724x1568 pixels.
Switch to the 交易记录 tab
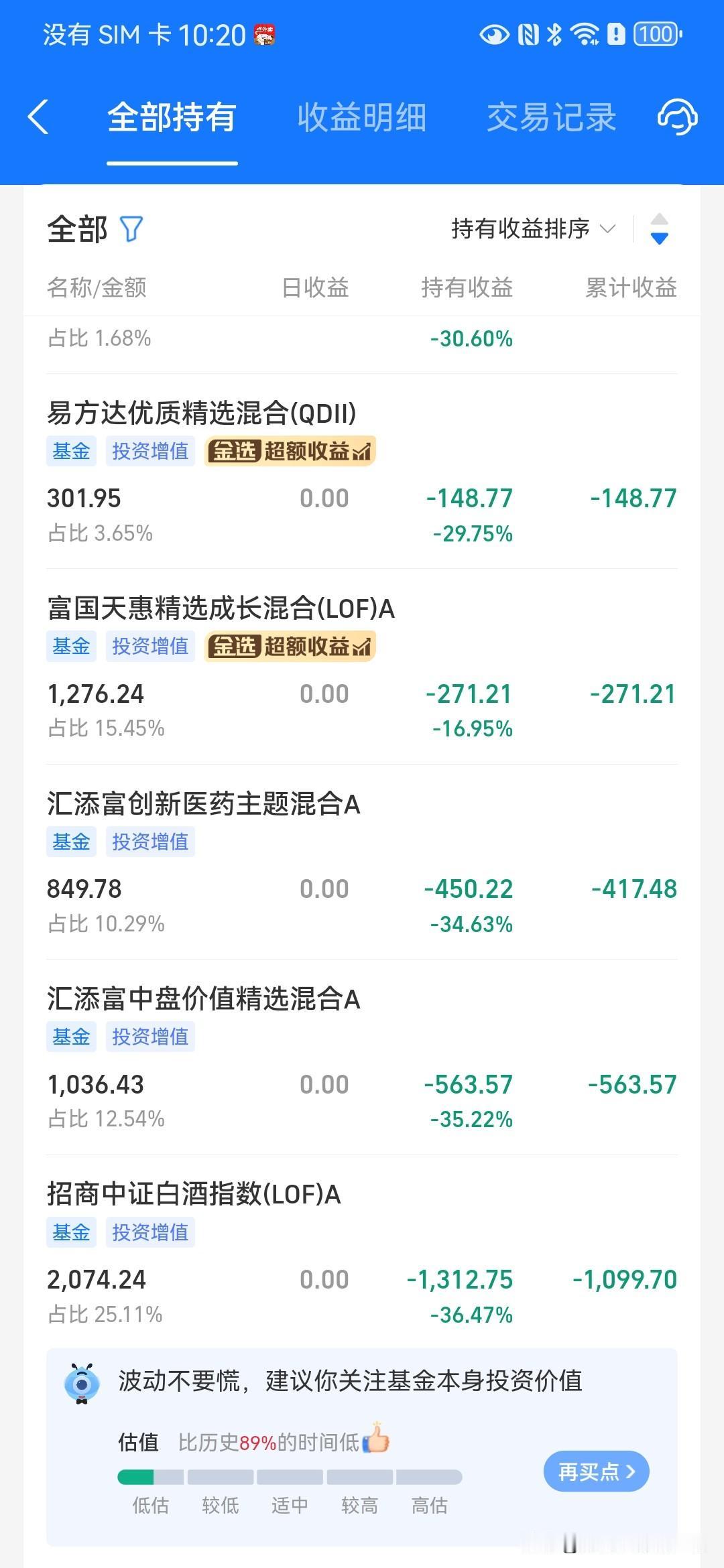coord(551,117)
